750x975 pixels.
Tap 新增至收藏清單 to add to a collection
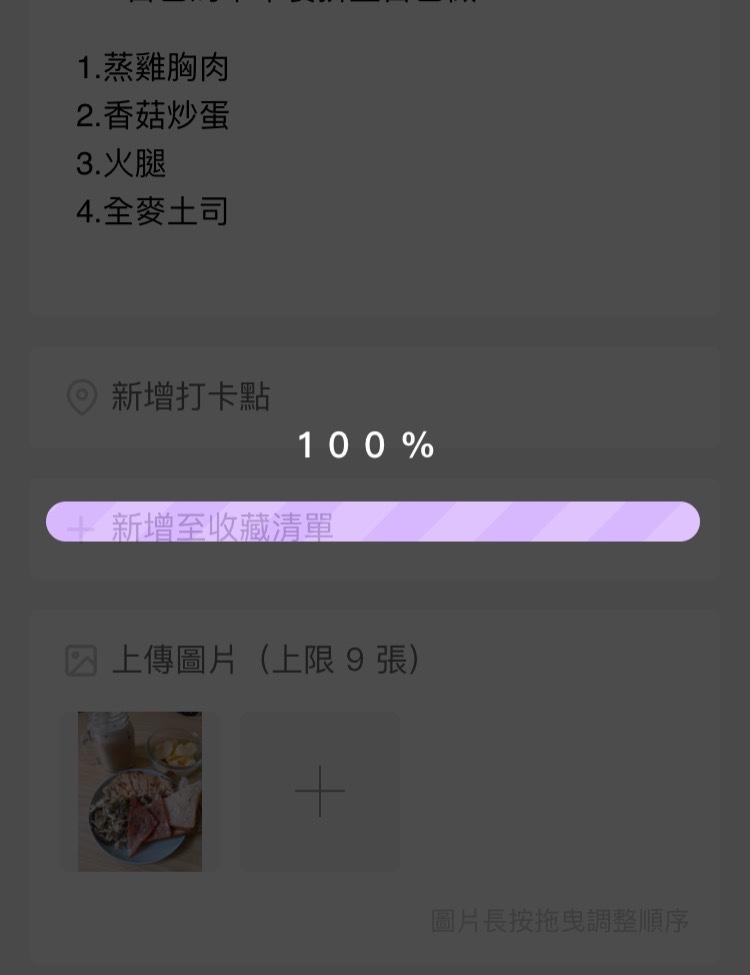(222, 528)
